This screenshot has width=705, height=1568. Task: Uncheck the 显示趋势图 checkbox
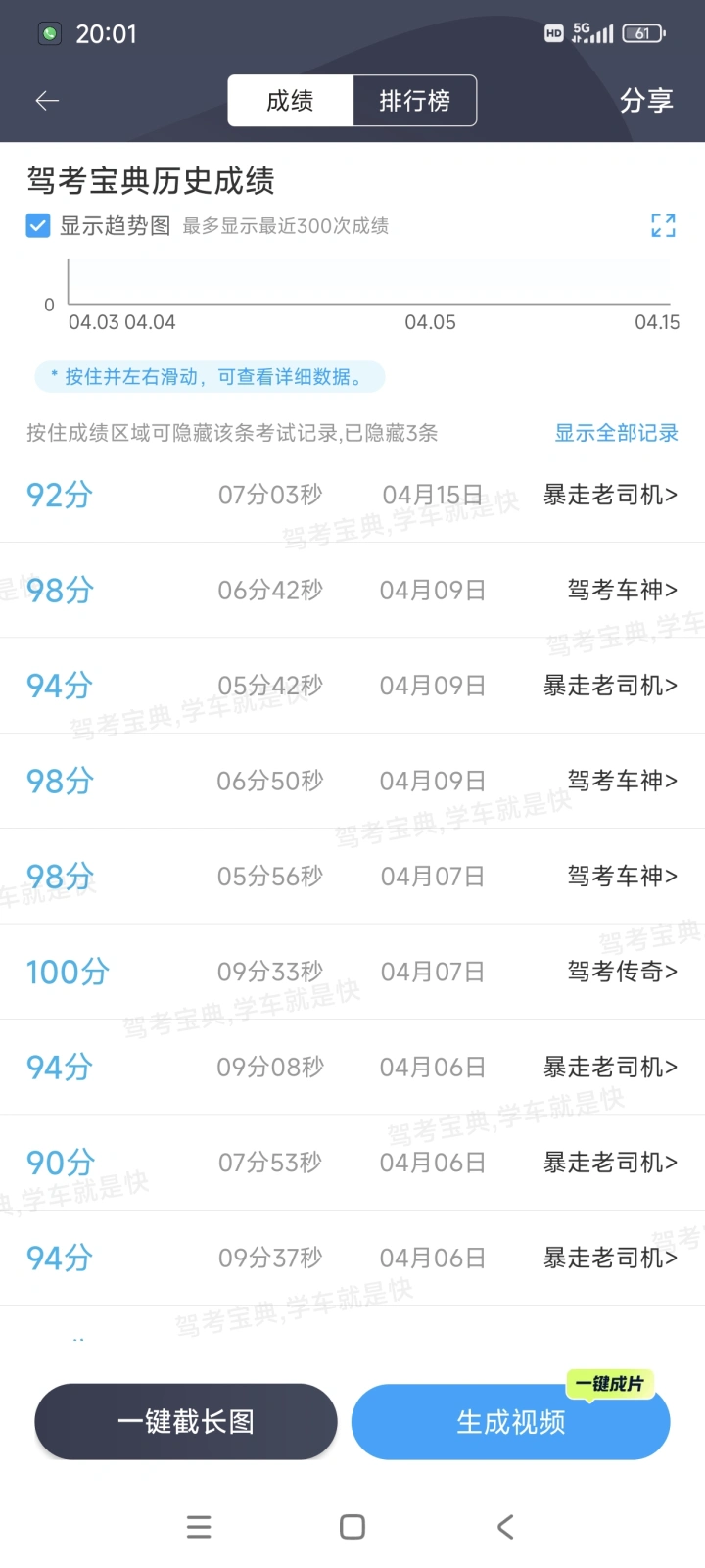[x=38, y=226]
